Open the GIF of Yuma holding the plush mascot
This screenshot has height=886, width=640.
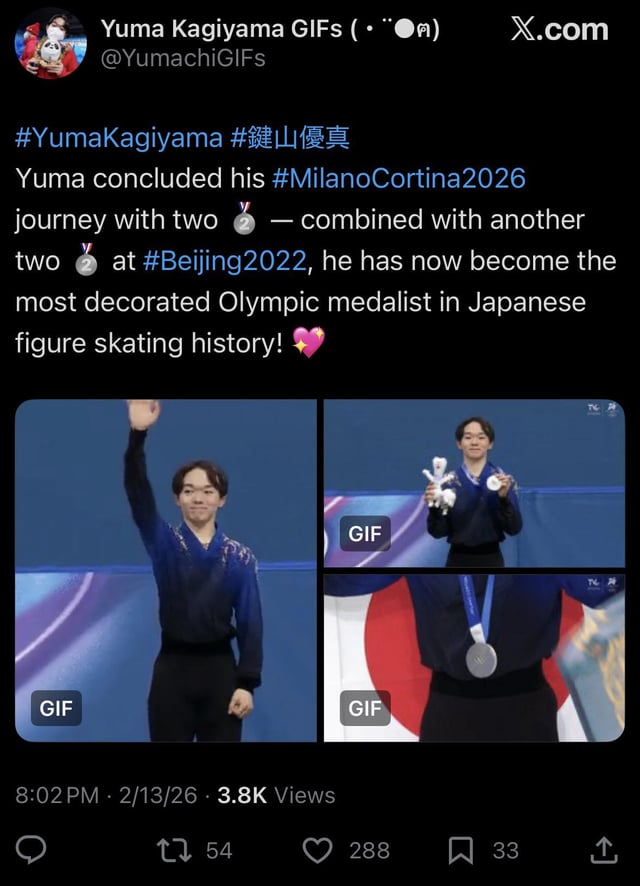tap(474, 483)
